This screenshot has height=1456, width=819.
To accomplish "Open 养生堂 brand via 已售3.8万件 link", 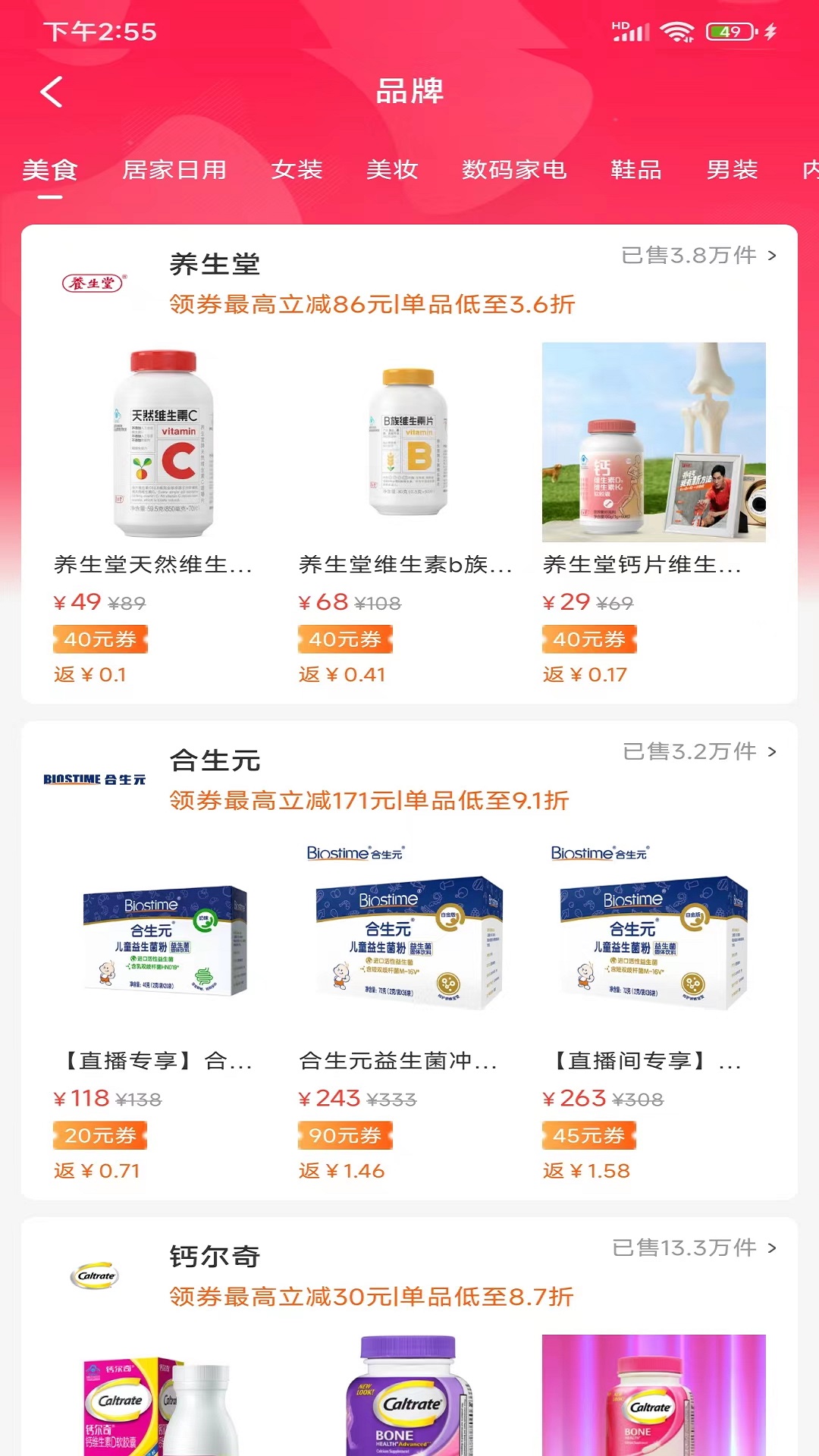I will [x=698, y=256].
